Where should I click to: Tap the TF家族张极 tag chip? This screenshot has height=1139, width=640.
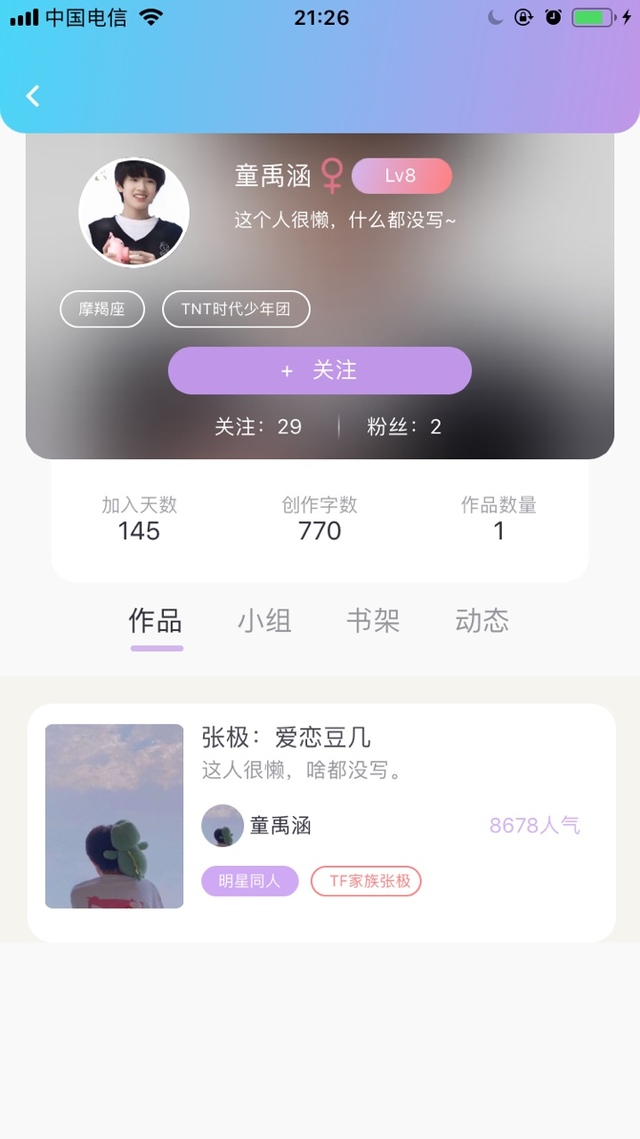pyautogui.click(x=366, y=881)
